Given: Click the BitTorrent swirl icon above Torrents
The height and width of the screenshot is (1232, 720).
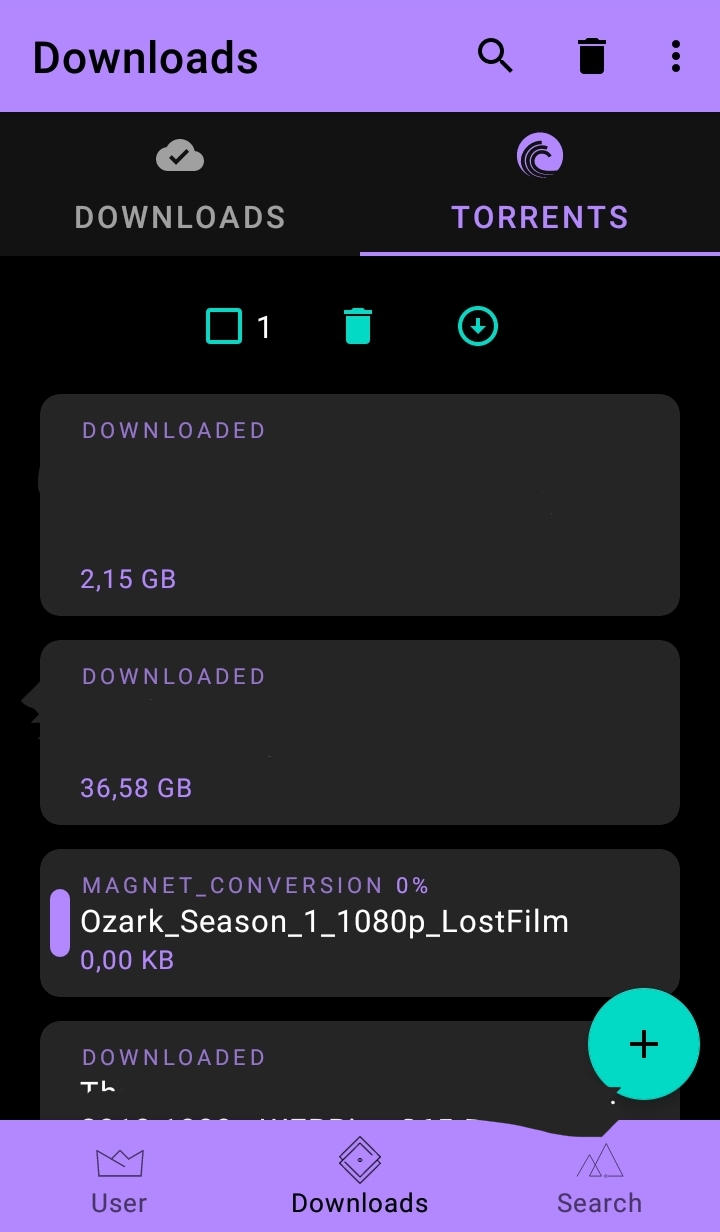Looking at the screenshot, I should 540,155.
